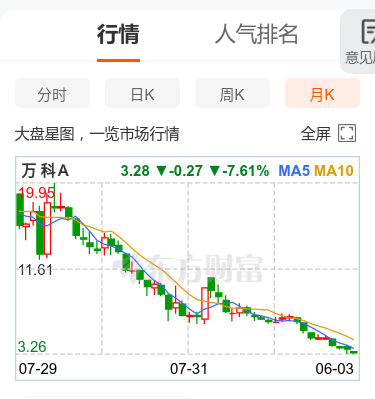This screenshot has width=375, height=399.
Task: Switch to the 行情 tab
Action: pos(118,34)
